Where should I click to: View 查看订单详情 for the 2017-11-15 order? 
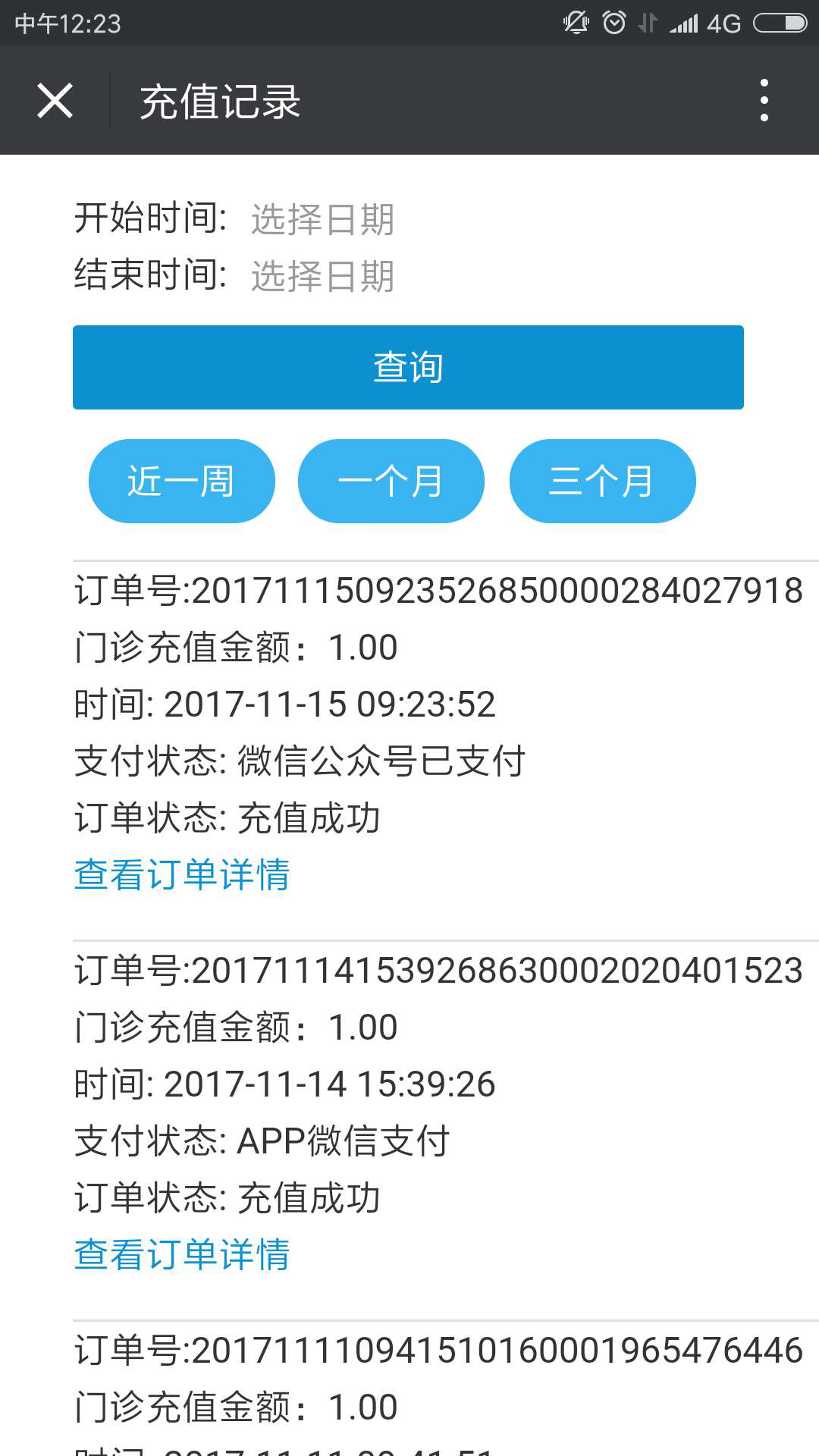coord(182,874)
